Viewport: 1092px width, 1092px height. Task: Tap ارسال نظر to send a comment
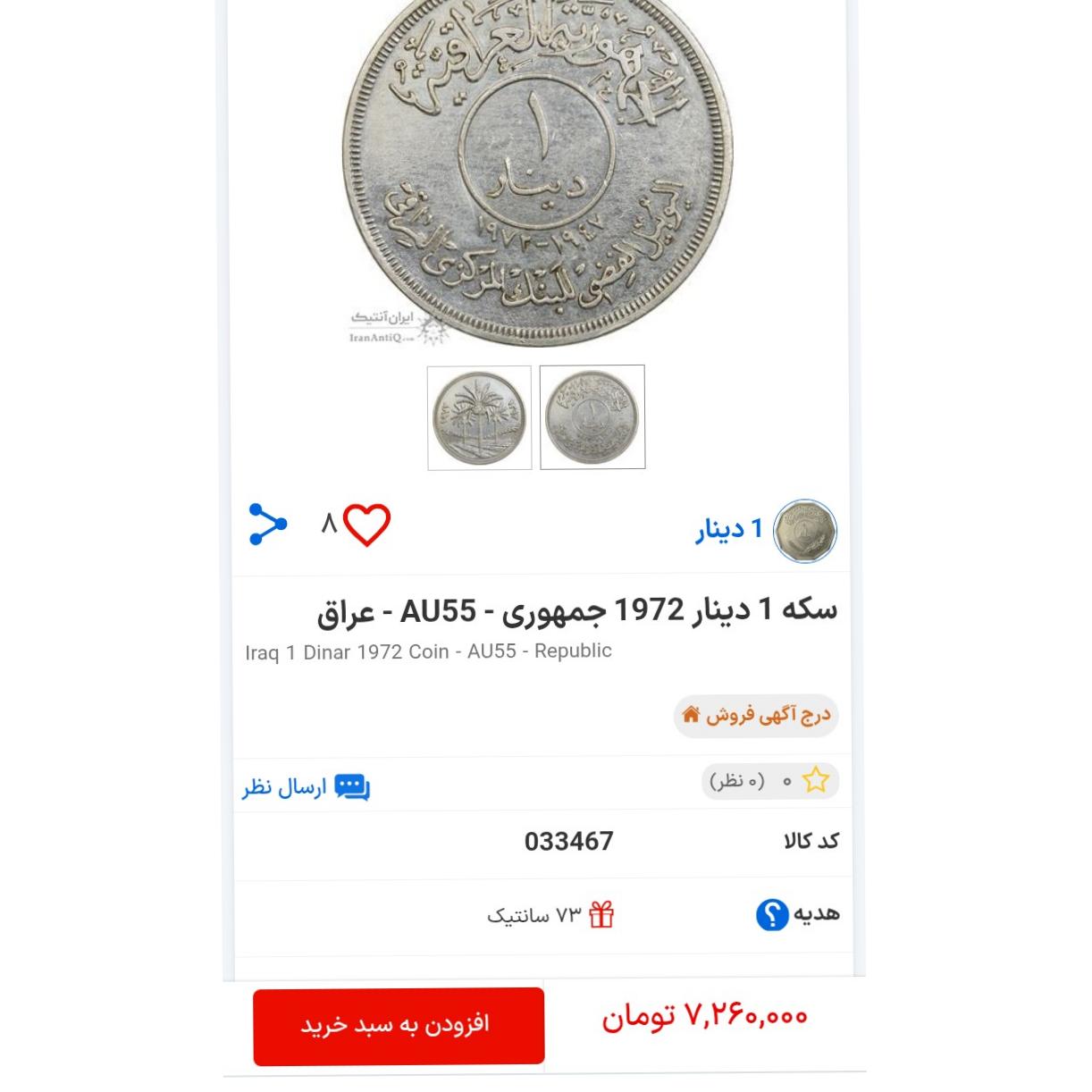click(305, 787)
